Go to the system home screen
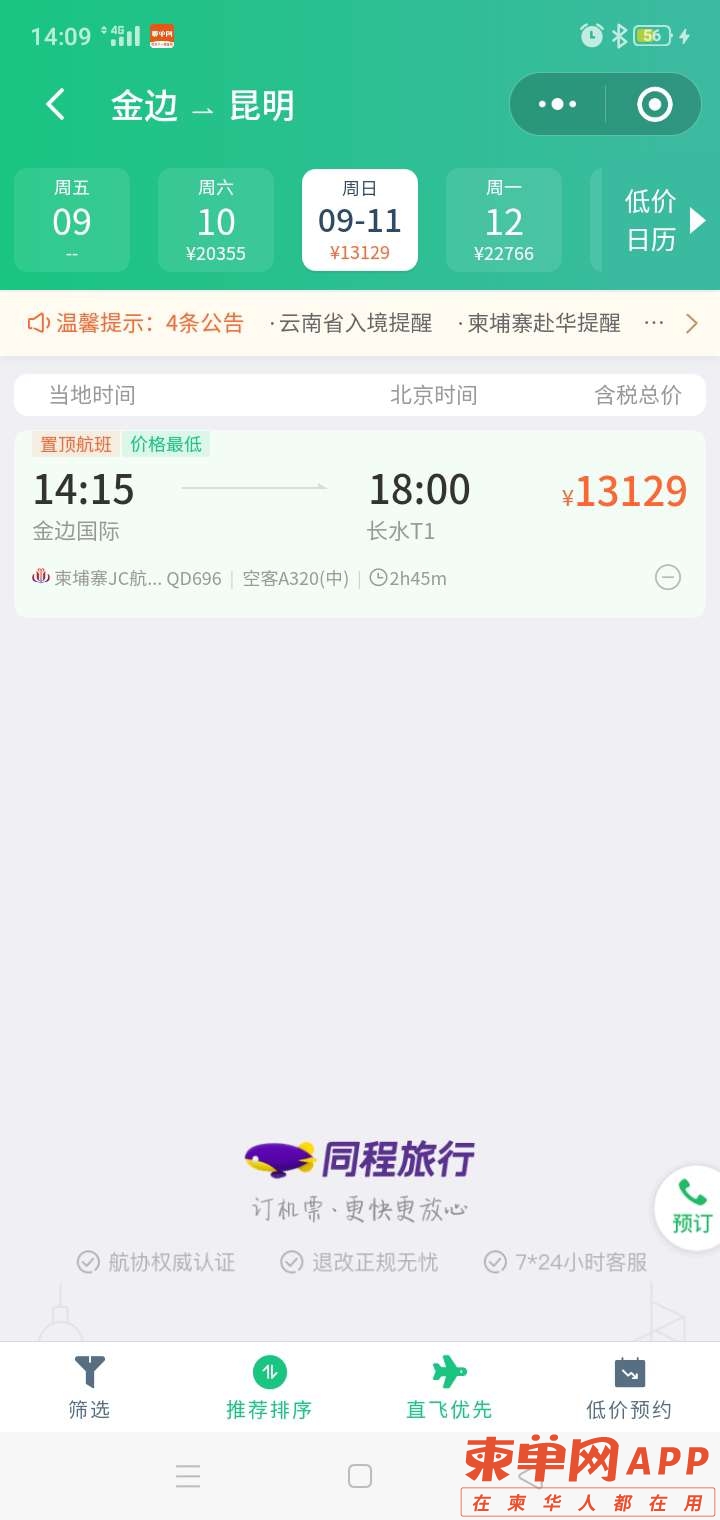 pyautogui.click(x=360, y=1476)
